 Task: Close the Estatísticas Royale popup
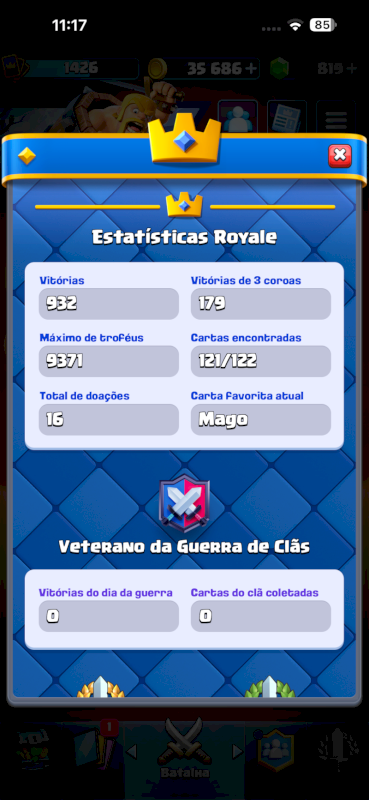pos(340,156)
